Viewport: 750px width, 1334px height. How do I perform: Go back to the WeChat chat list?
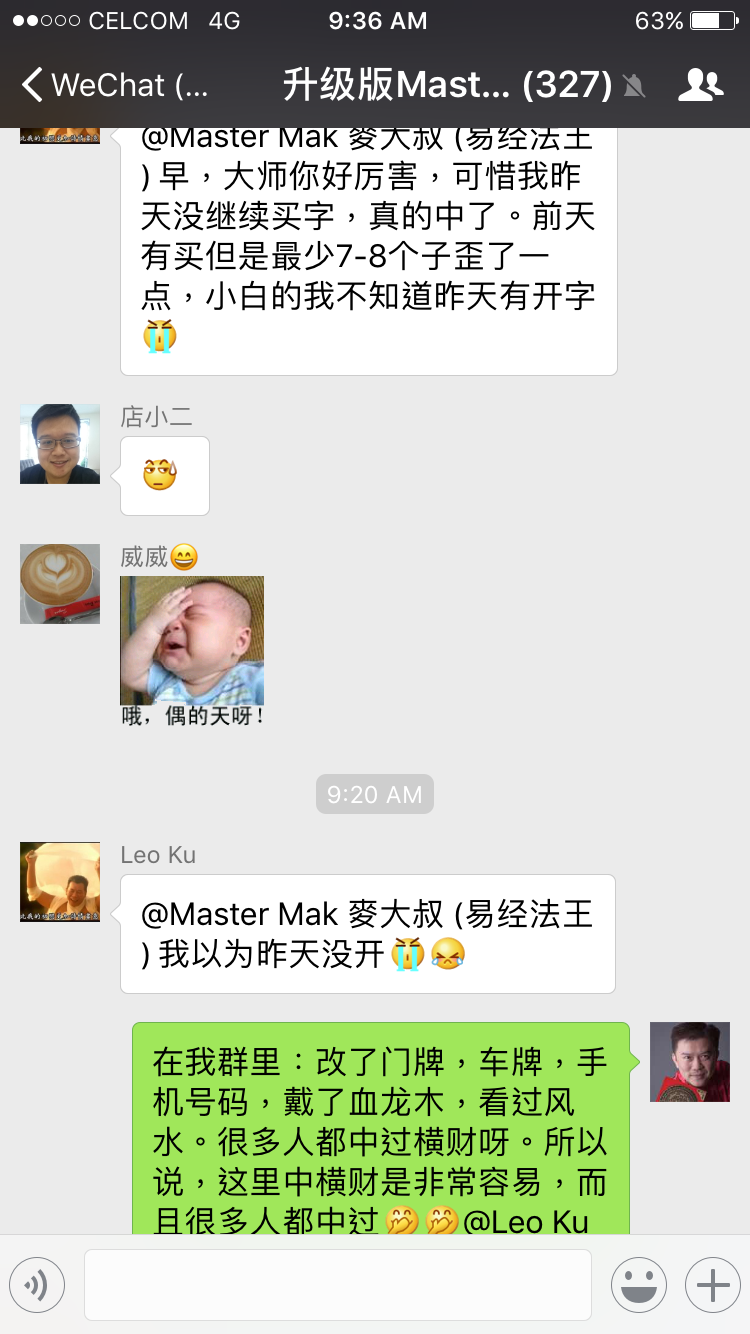pyautogui.click(x=115, y=85)
